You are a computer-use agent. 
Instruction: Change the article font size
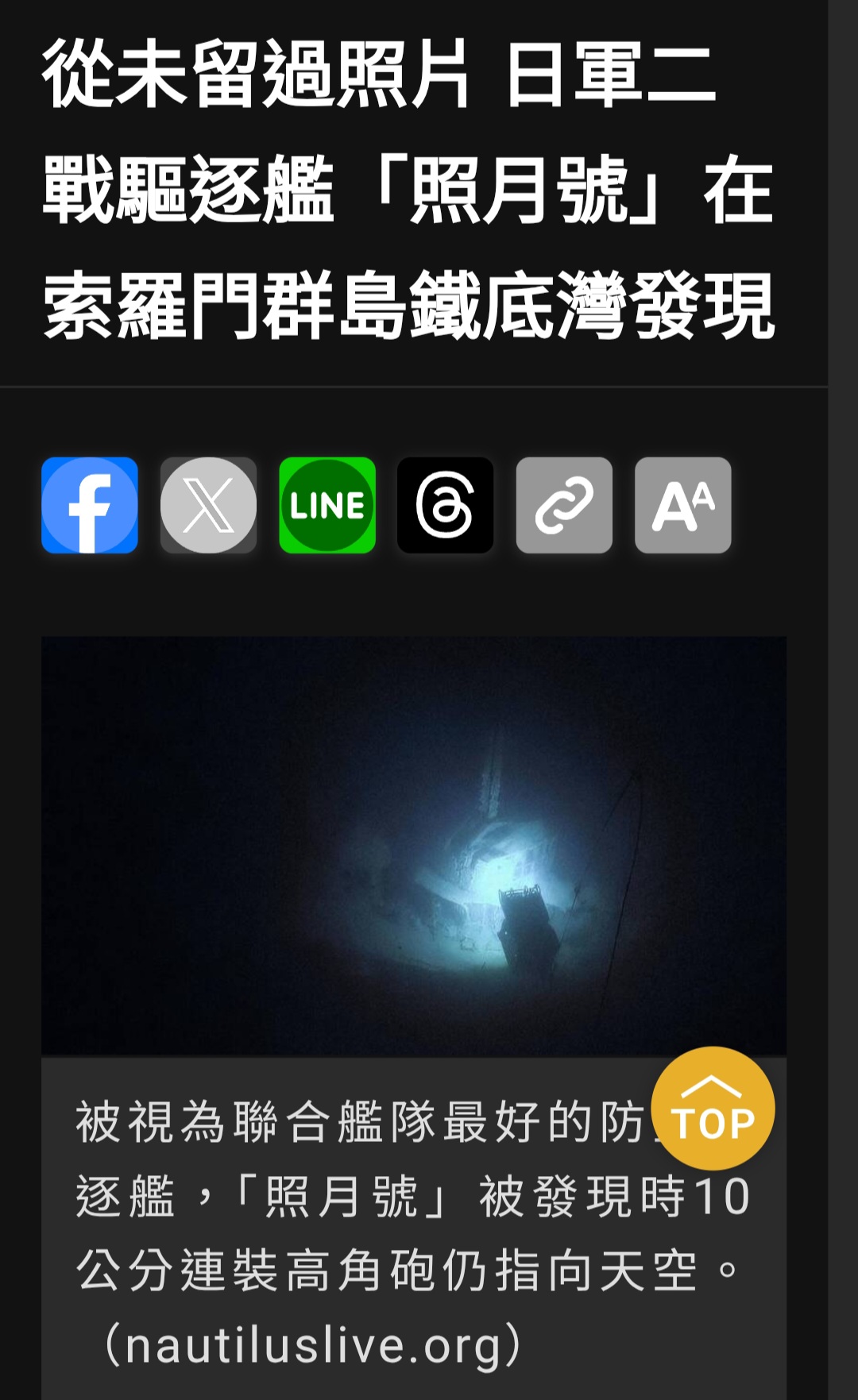(683, 505)
